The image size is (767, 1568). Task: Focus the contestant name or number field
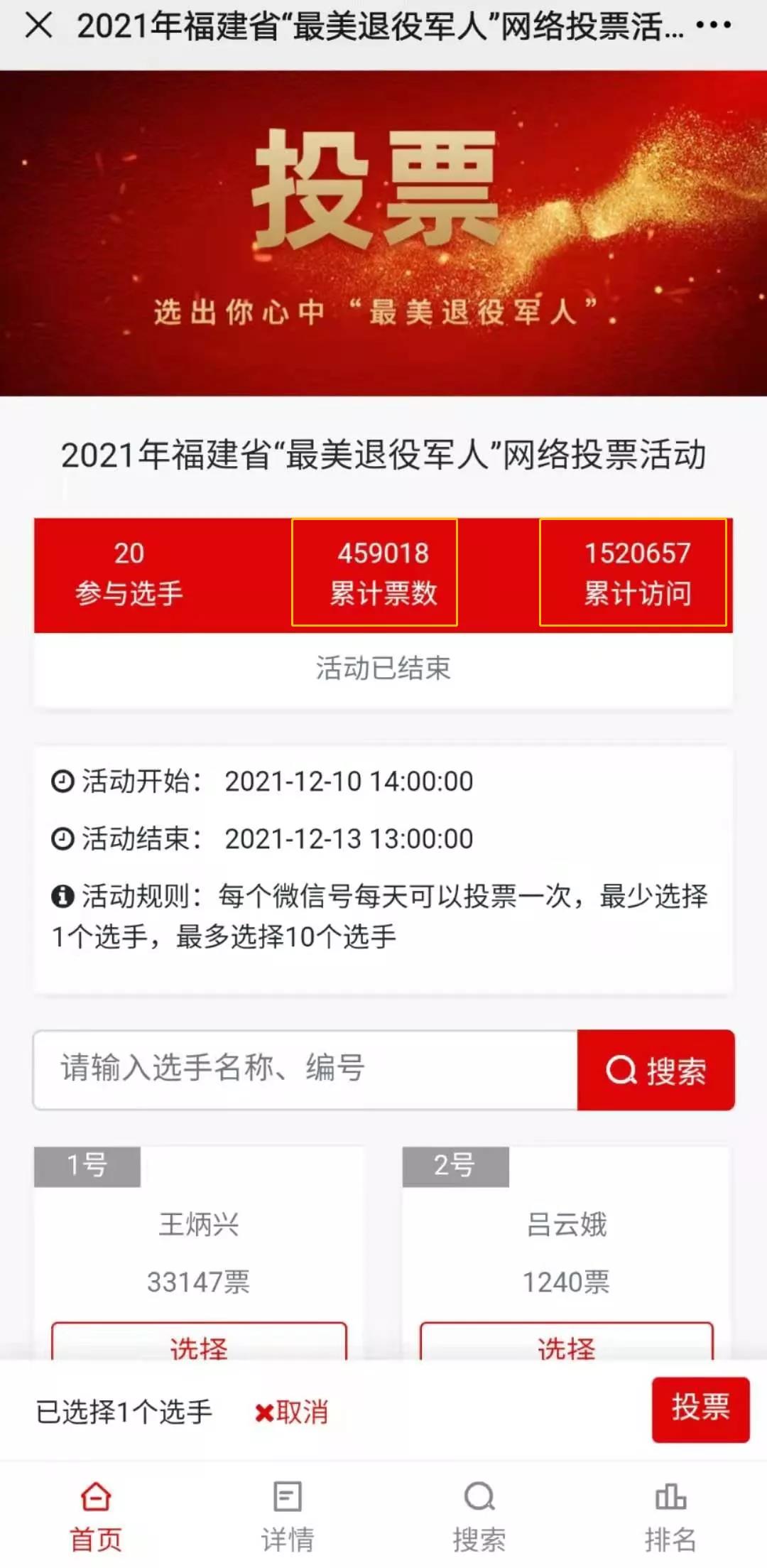click(305, 1069)
